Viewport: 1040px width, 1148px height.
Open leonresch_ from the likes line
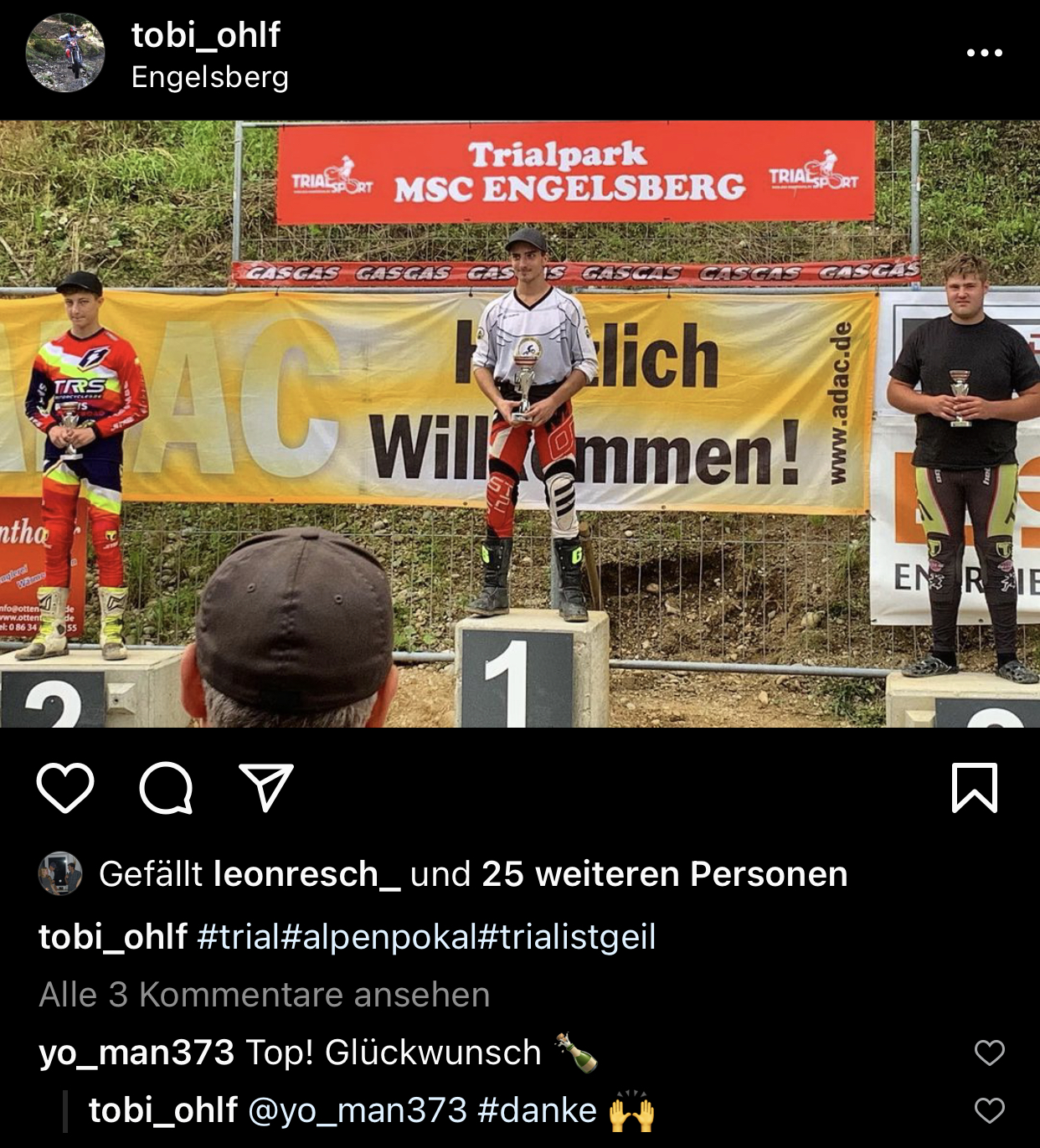307,874
